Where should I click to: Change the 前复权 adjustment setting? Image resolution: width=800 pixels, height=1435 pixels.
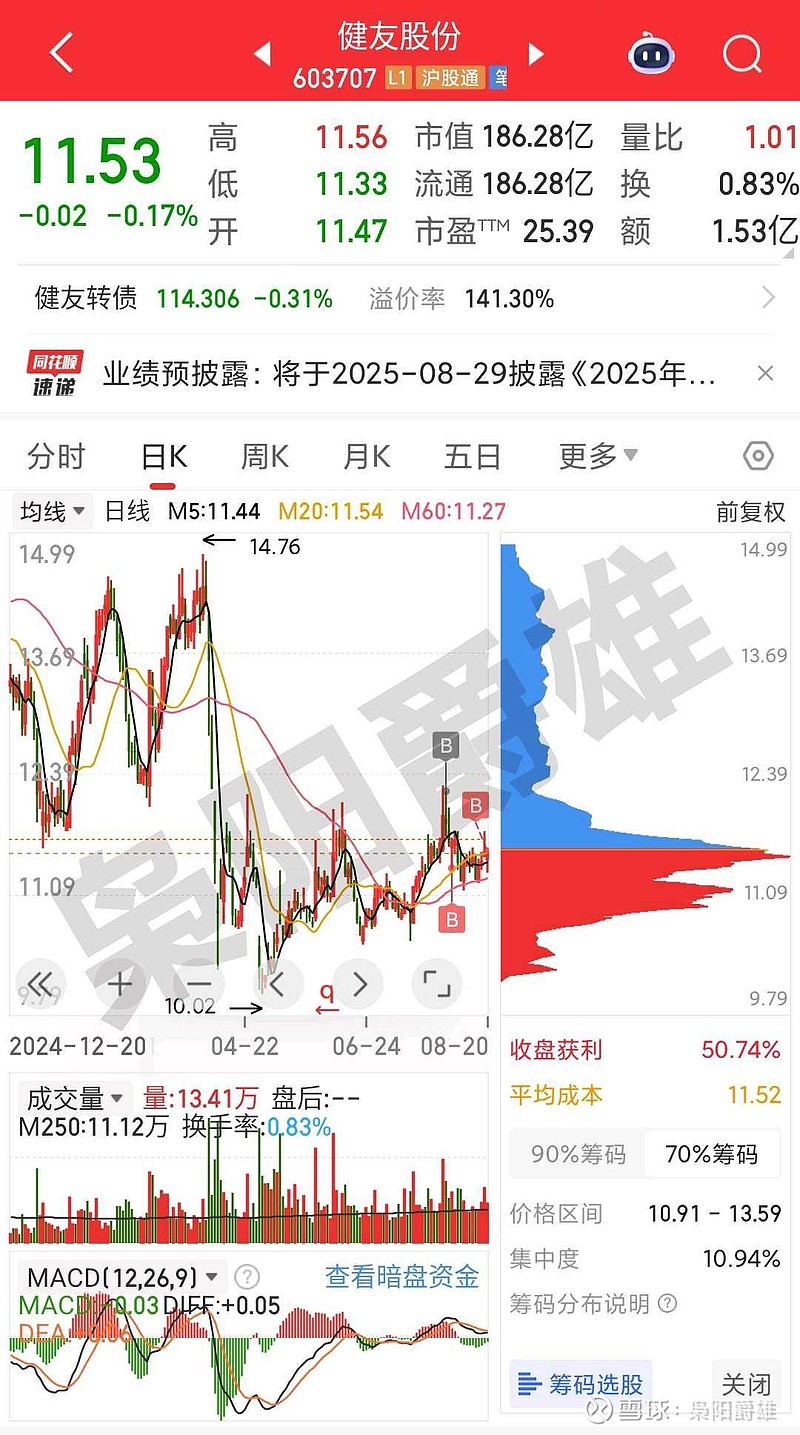751,512
